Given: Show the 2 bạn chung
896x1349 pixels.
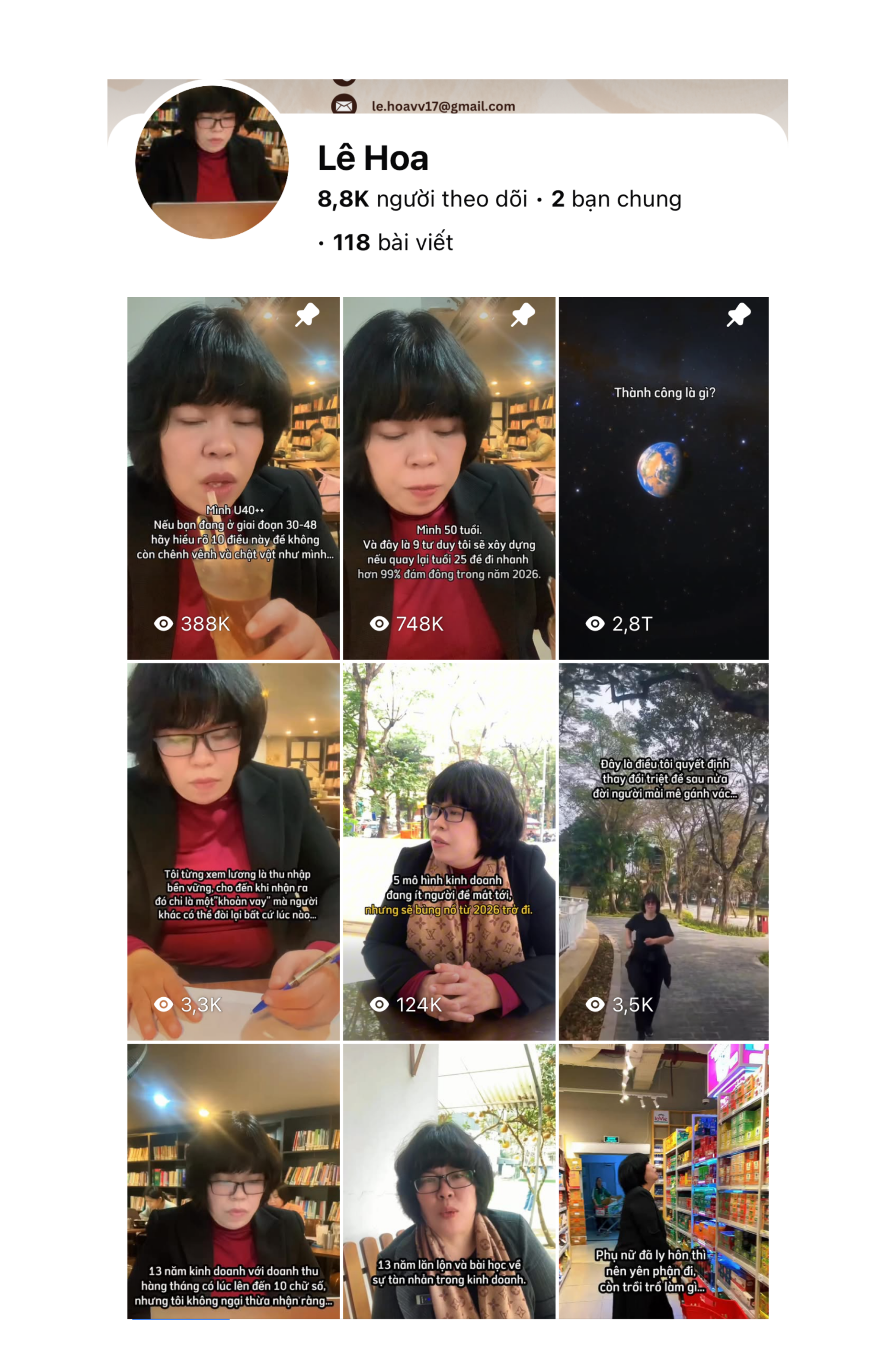Looking at the screenshot, I should click(616, 199).
